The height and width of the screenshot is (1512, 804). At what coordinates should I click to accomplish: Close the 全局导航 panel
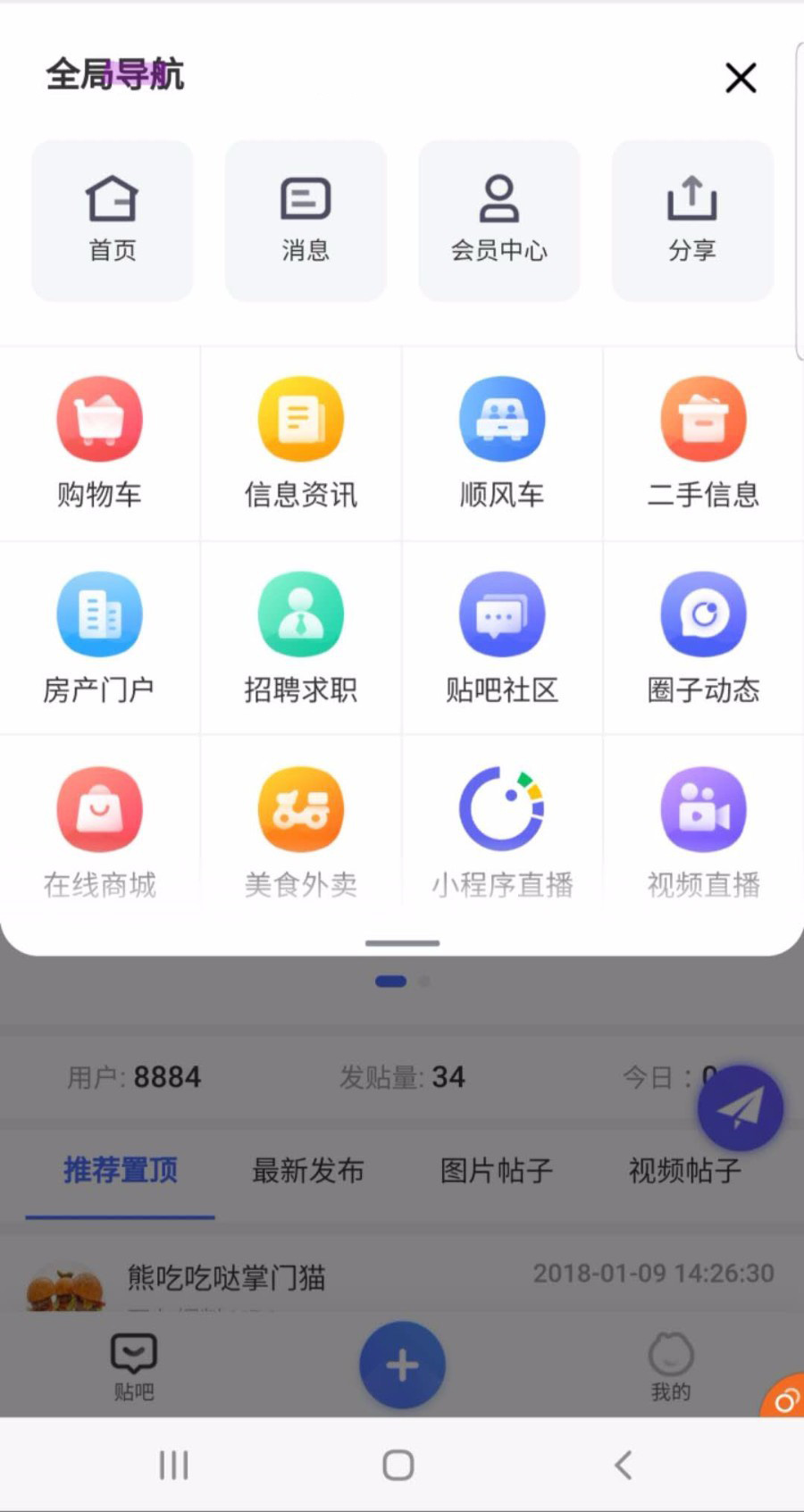click(741, 79)
